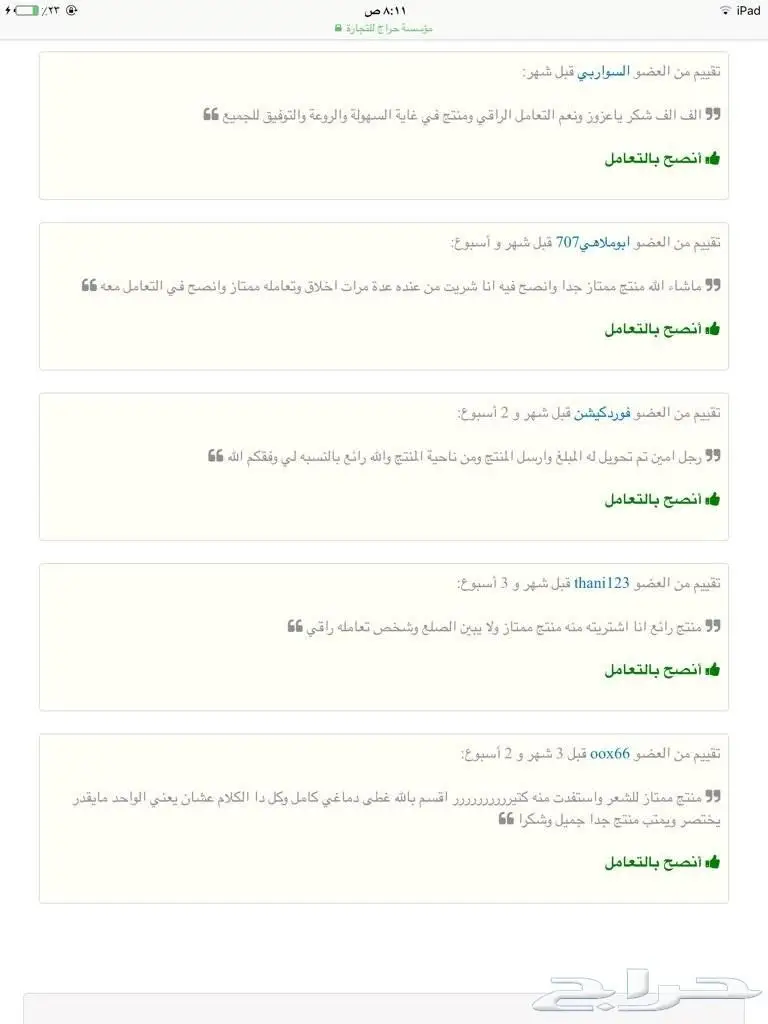Click the thumbs-up icon on فوردكيشن review
768x1024 pixels.
[x=714, y=498]
